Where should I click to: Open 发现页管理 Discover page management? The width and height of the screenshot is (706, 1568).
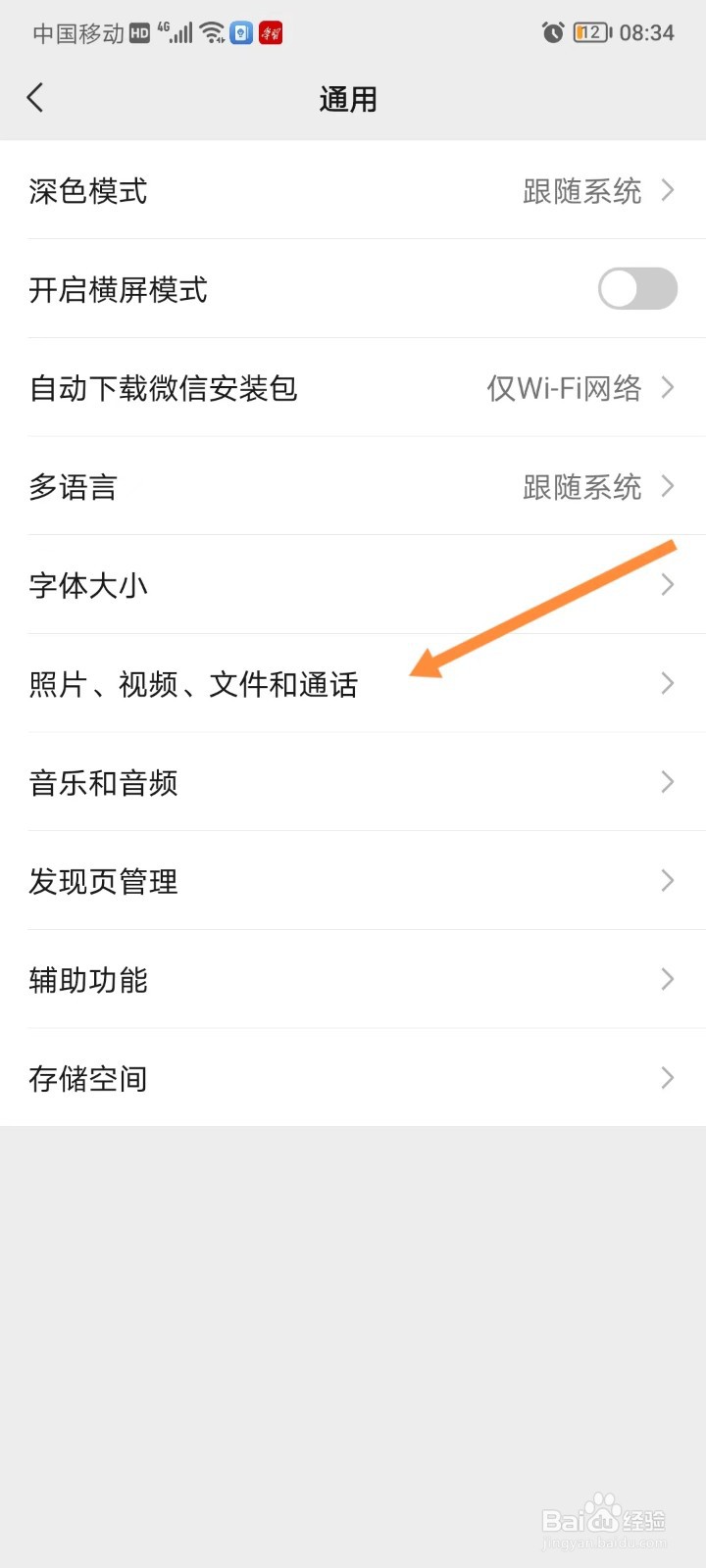[x=353, y=881]
